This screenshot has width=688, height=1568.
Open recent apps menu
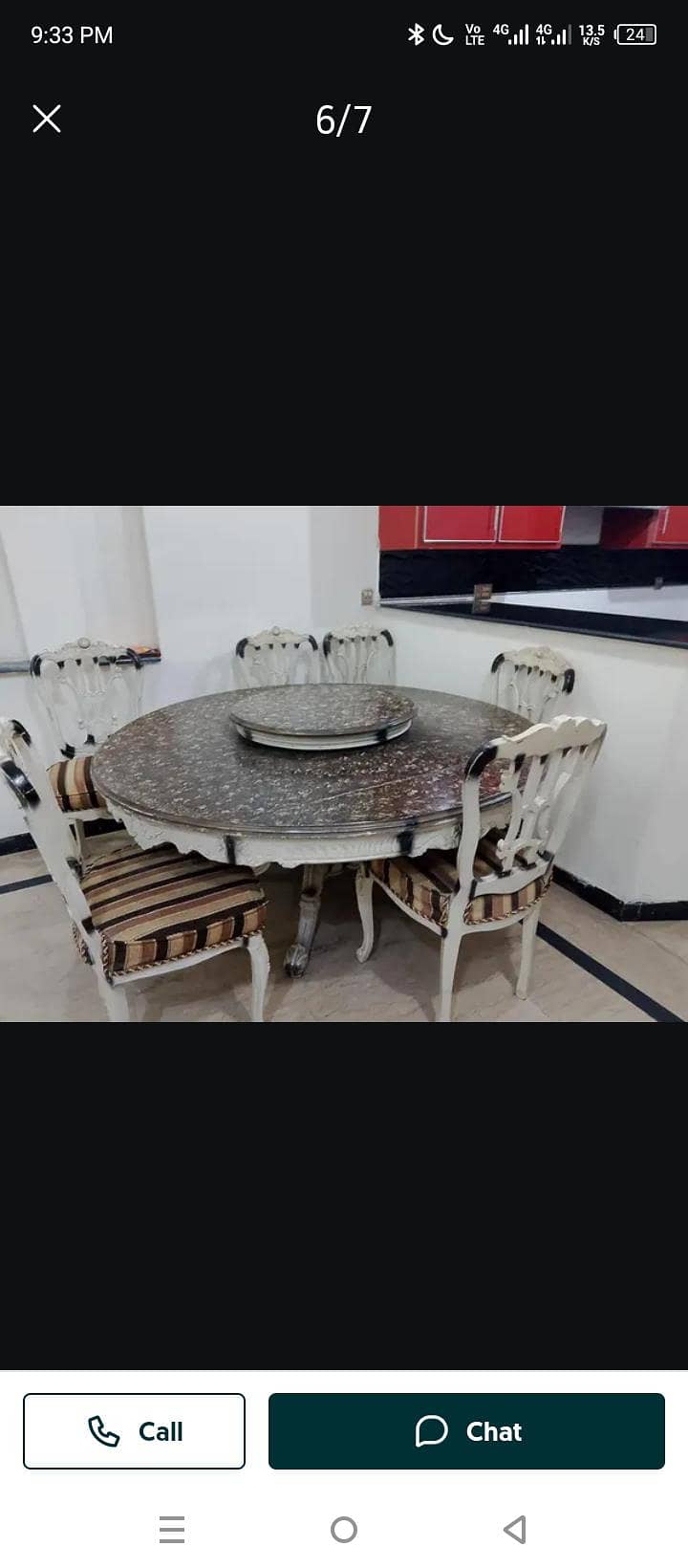172,1530
